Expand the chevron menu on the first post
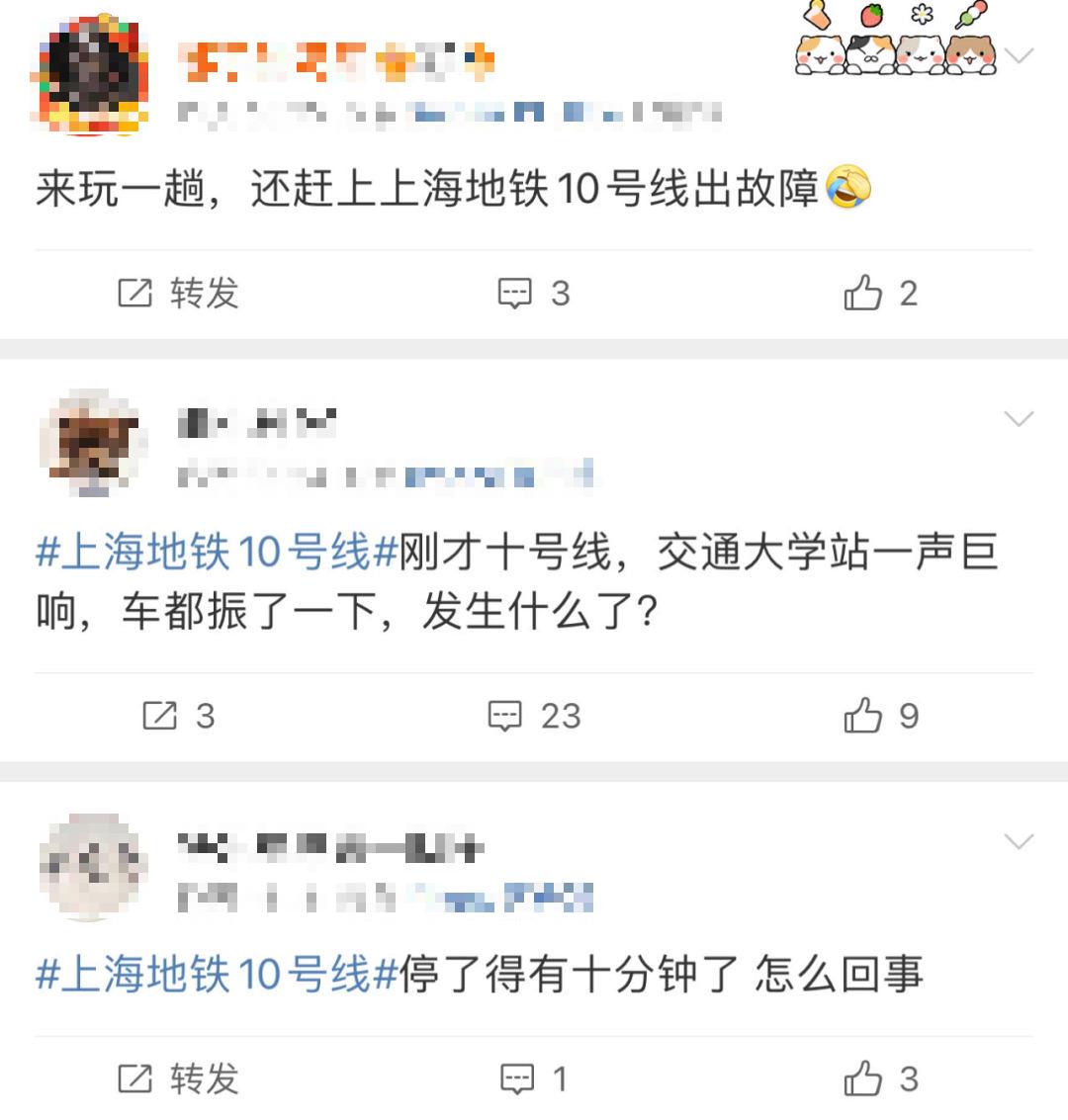1068x1120 pixels. tap(1019, 55)
